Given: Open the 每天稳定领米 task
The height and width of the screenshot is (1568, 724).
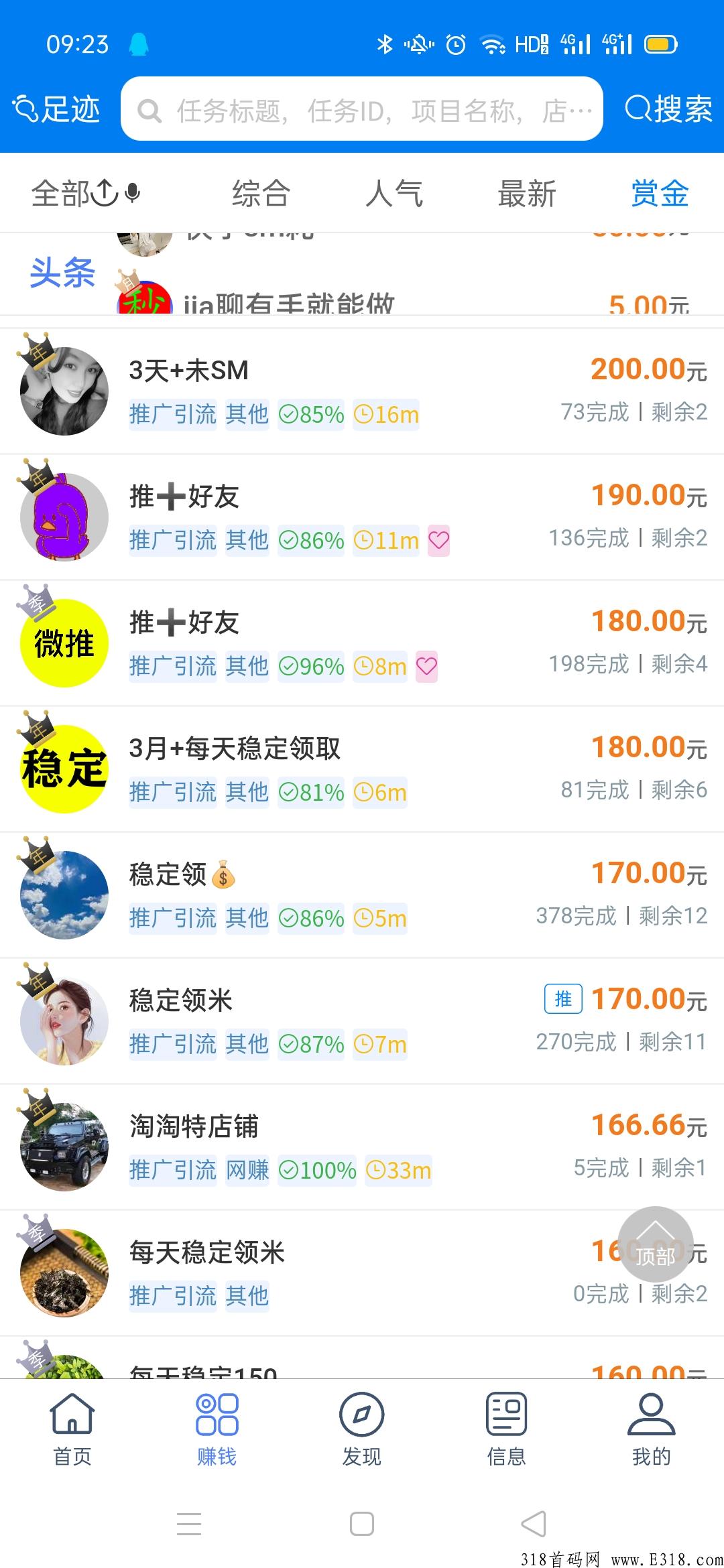Looking at the screenshot, I should click(x=362, y=1272).
